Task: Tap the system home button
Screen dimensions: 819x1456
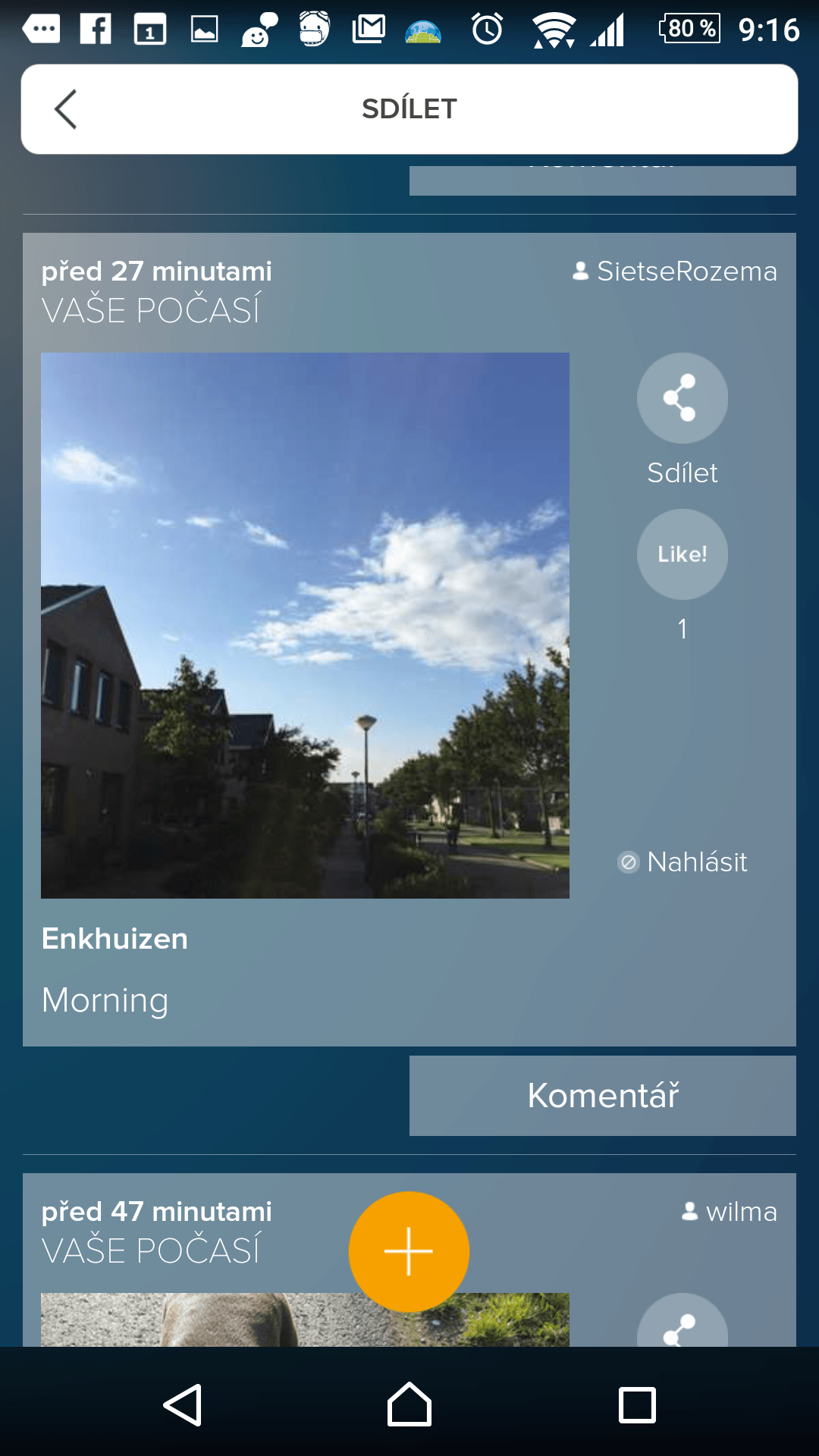Action: click(x=409, y=1405)
